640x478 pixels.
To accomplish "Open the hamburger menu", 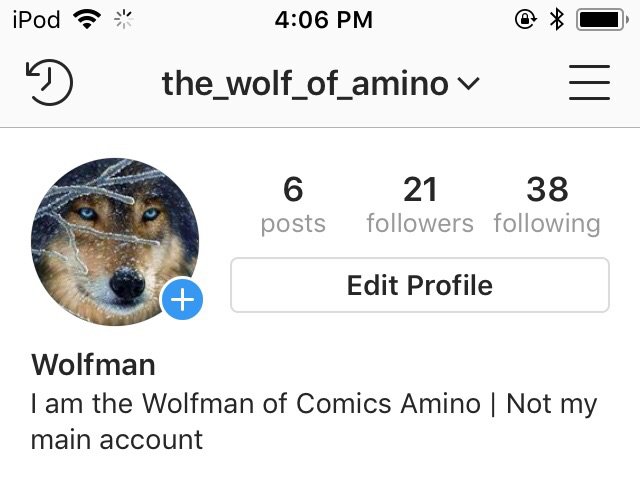I will (589, 83).
